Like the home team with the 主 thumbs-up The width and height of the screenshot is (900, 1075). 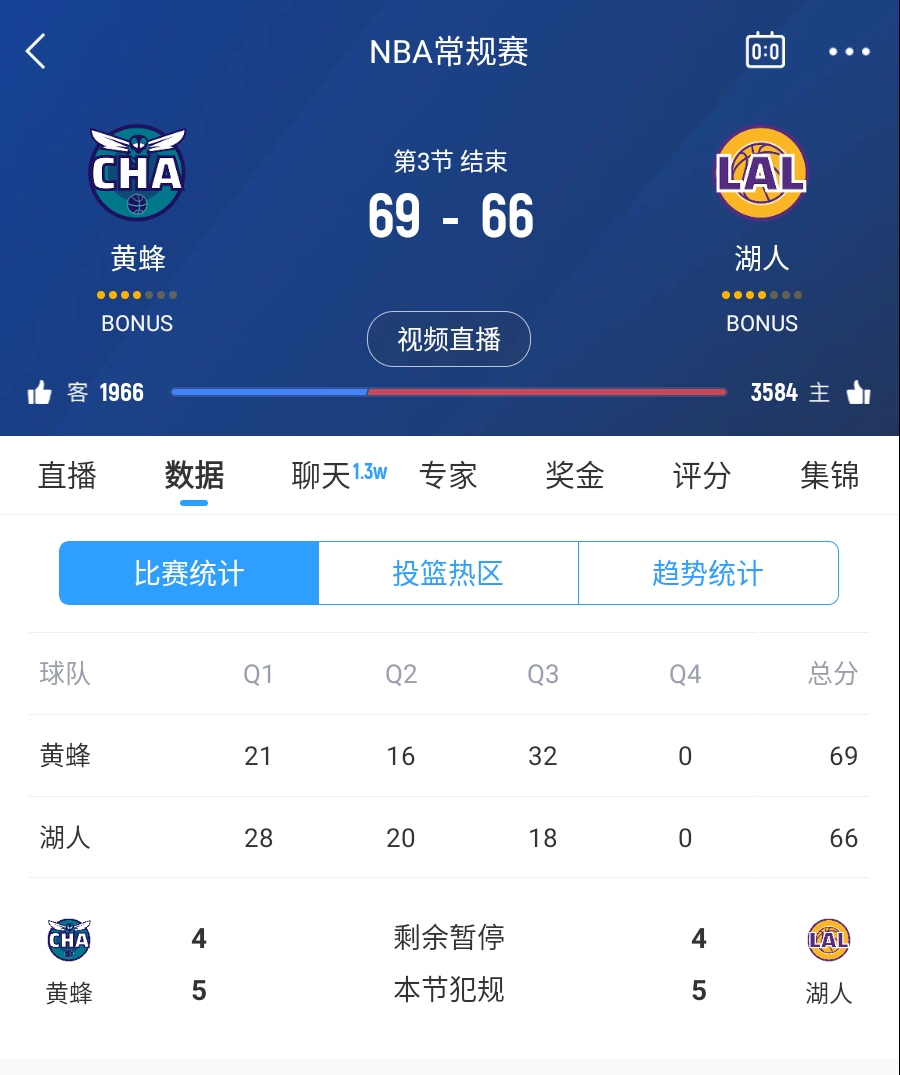tap(858, 393)
